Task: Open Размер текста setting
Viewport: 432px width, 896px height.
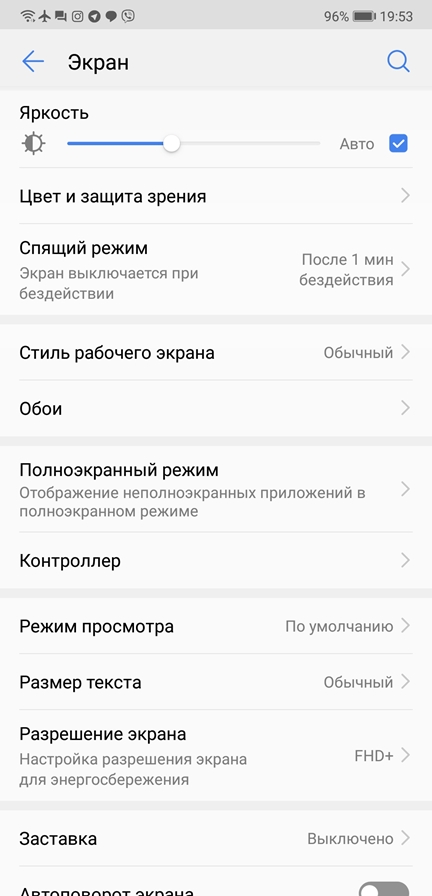Action: point(216,682)
